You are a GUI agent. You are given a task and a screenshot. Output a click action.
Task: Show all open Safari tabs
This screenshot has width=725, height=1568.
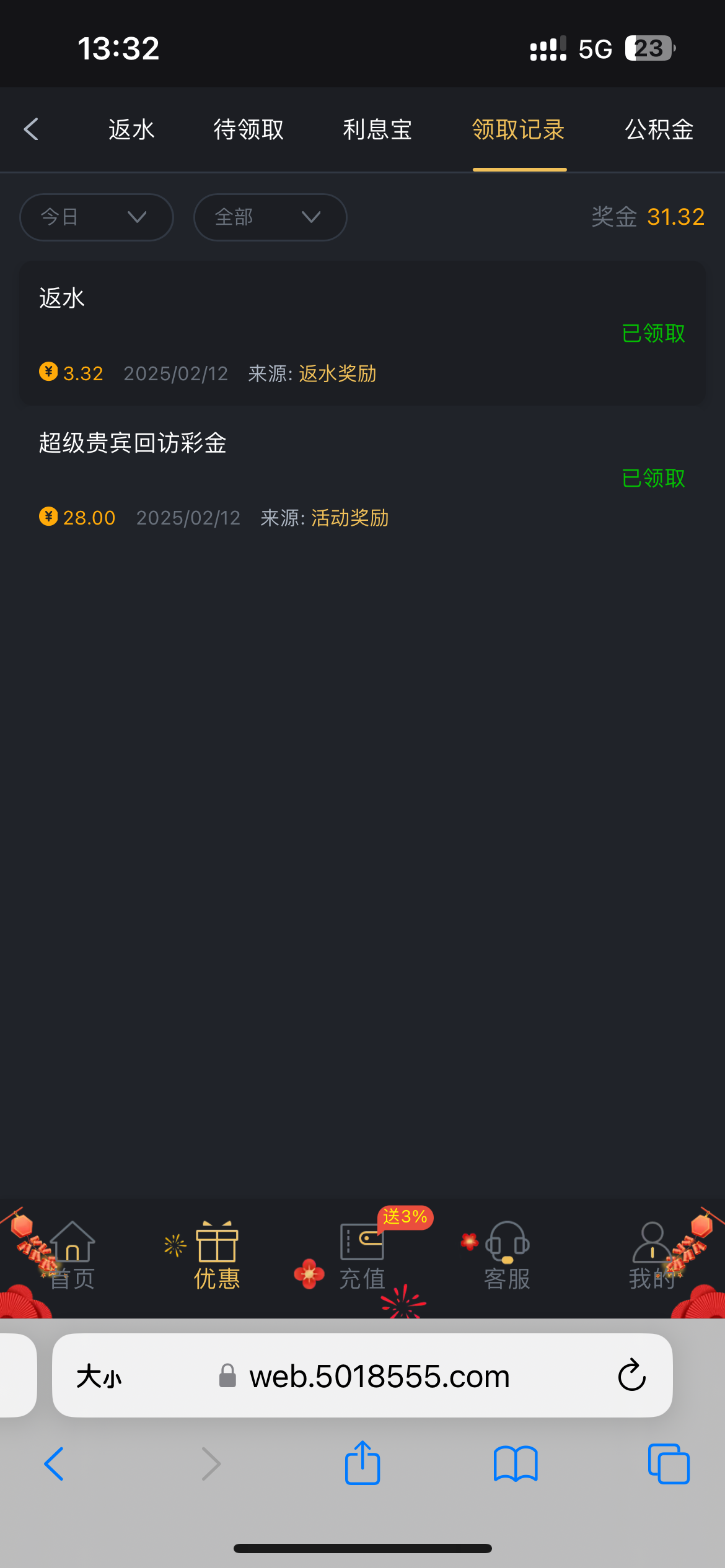click(669, 1464)
